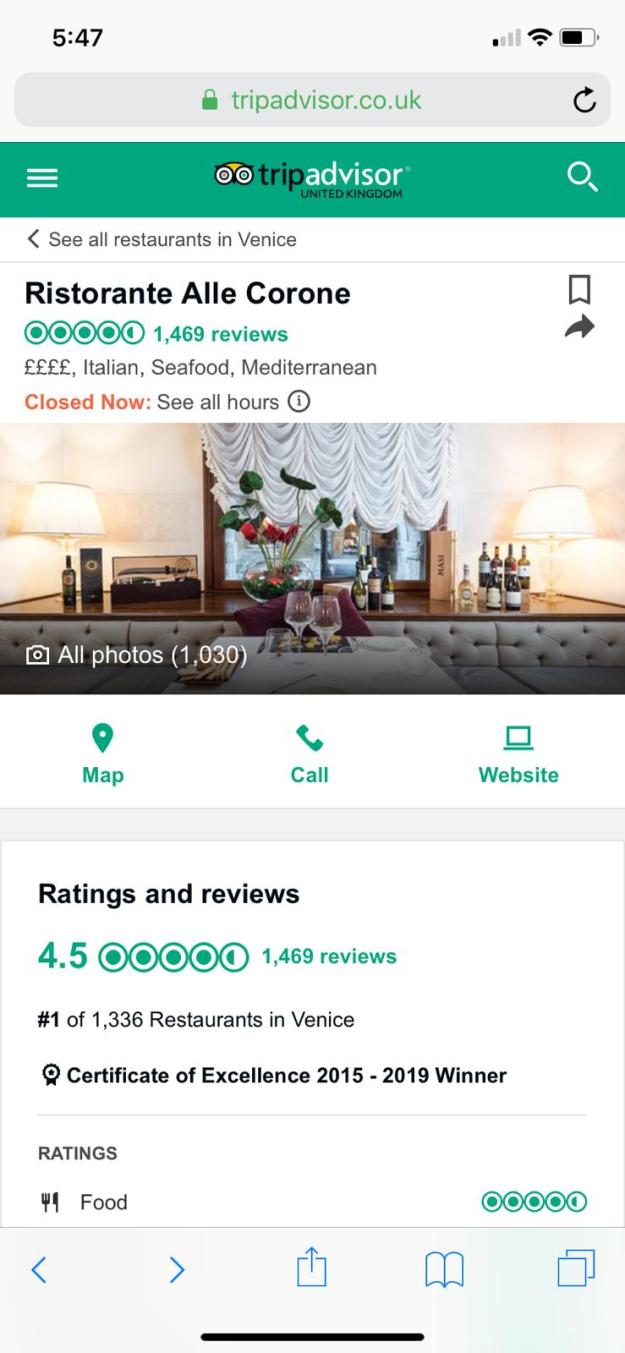Share this restaurant page
This screenshot has height=1353, width=625.
579,327
